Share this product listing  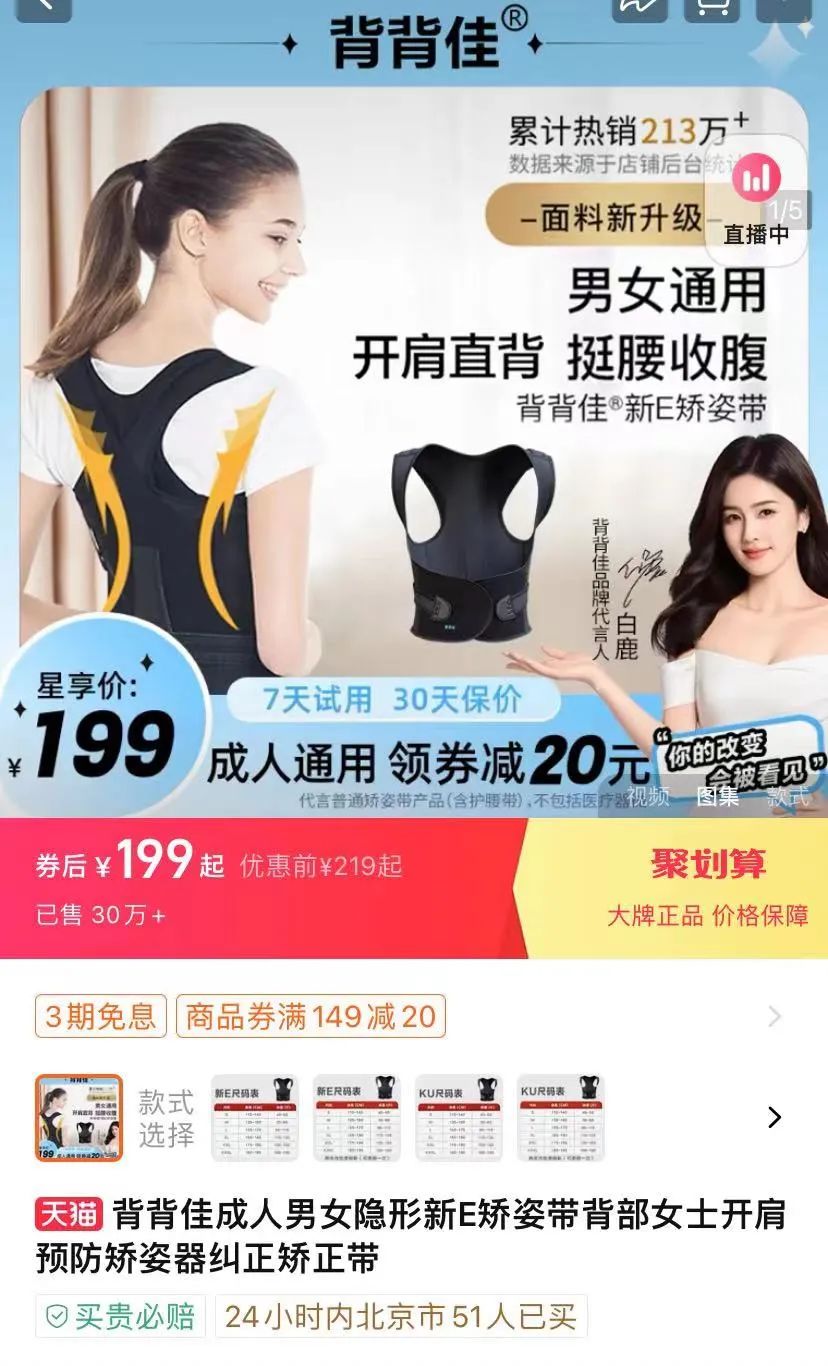click(641, 8)
